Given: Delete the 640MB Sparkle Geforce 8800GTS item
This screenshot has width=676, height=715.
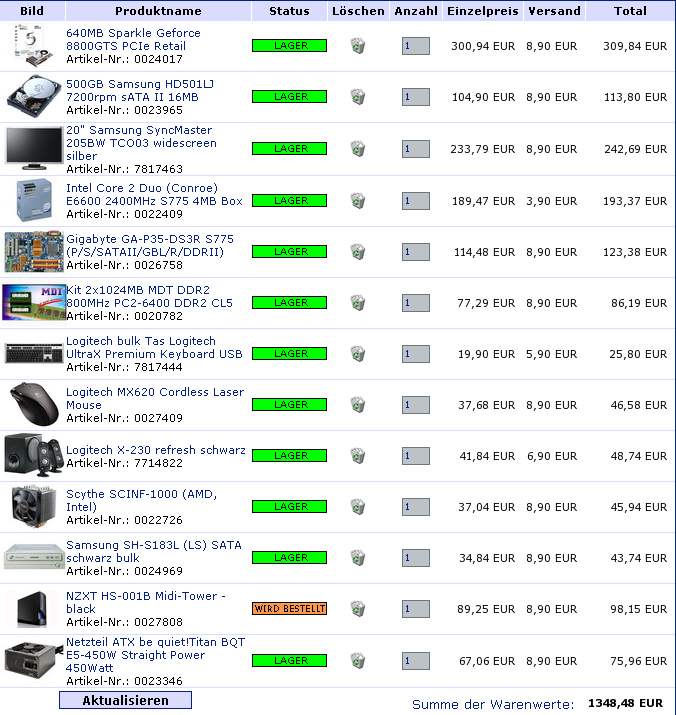Looking at the screenshot, I should (357, 46).
